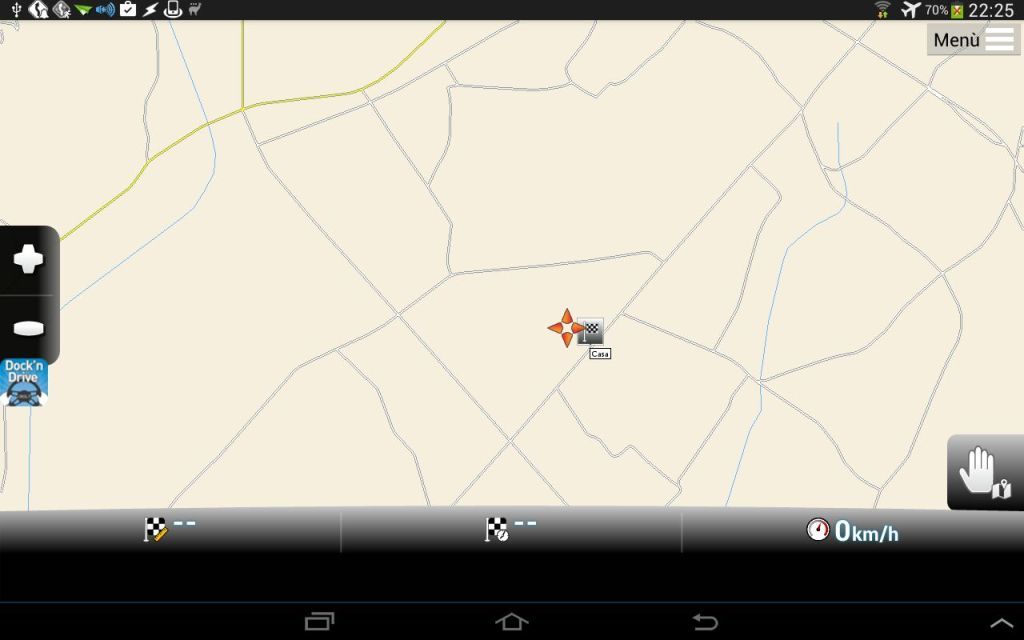The width and height of the screenshot is (1024, 640).
Task: Launch Dock'n Drive mode
Action: click(x=24, y=382)
